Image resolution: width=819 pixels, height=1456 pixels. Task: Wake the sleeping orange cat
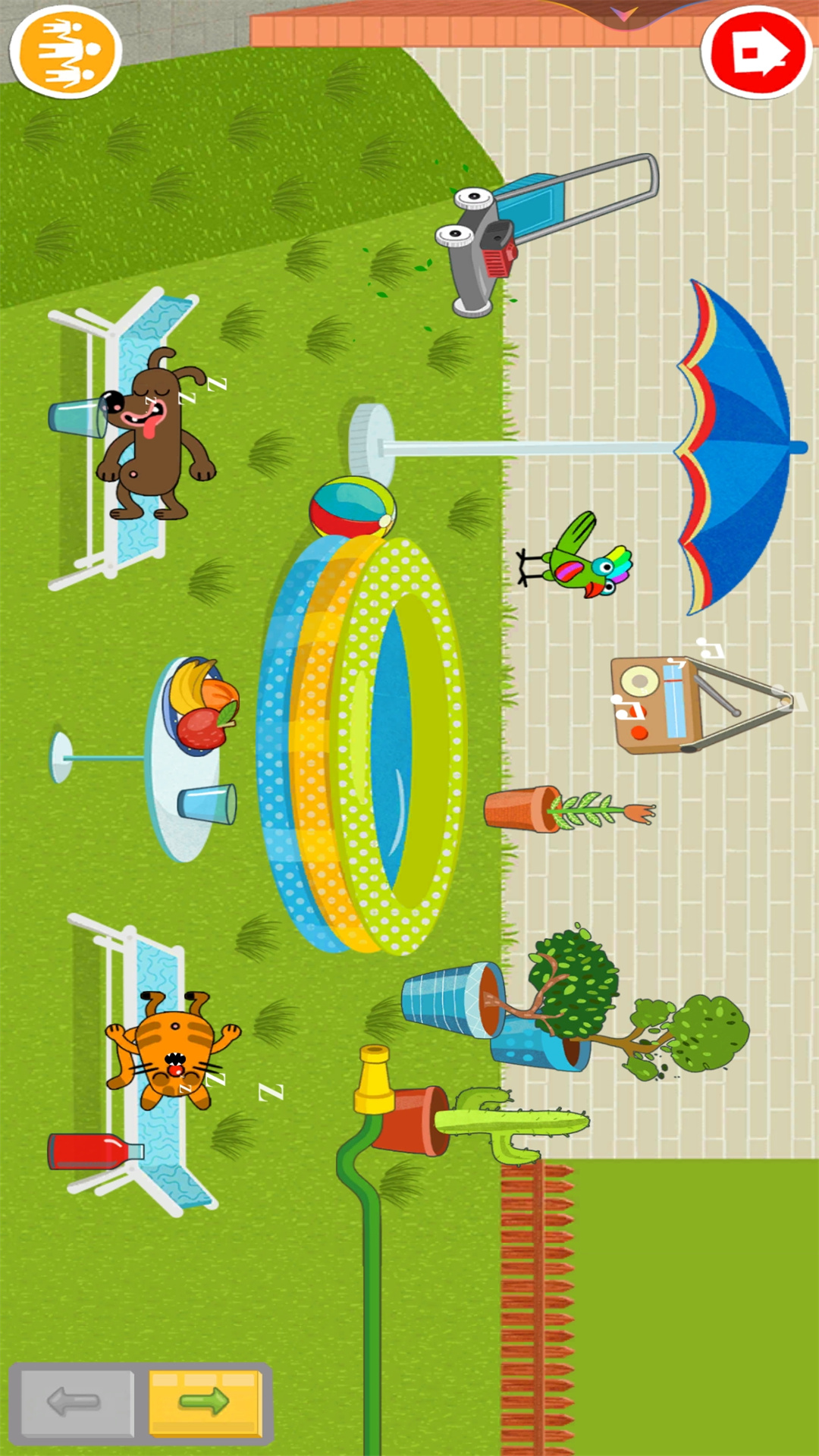171,1050
